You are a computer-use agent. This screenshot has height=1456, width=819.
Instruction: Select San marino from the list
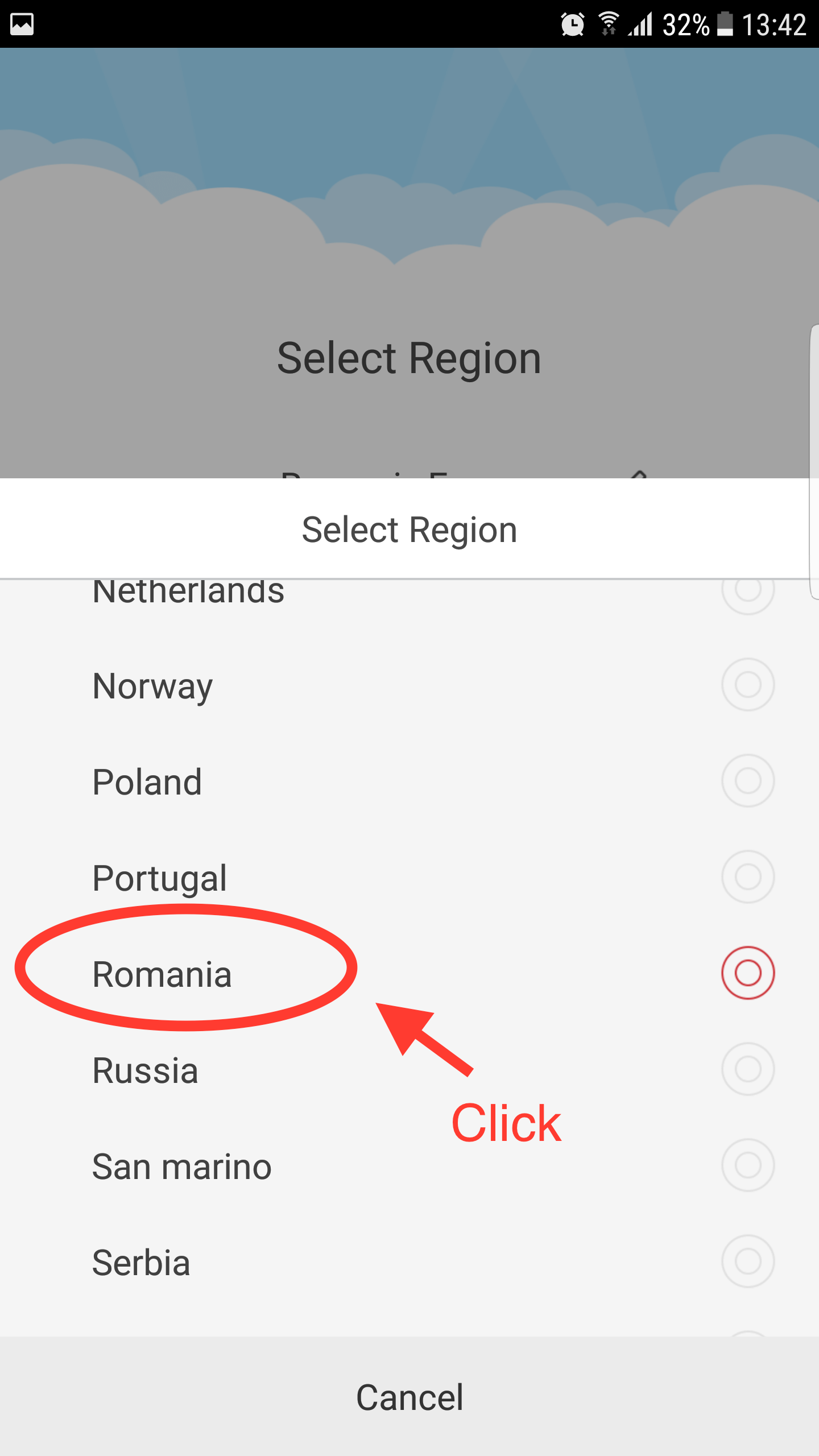pyautogui.click(x=409, y=1166)
